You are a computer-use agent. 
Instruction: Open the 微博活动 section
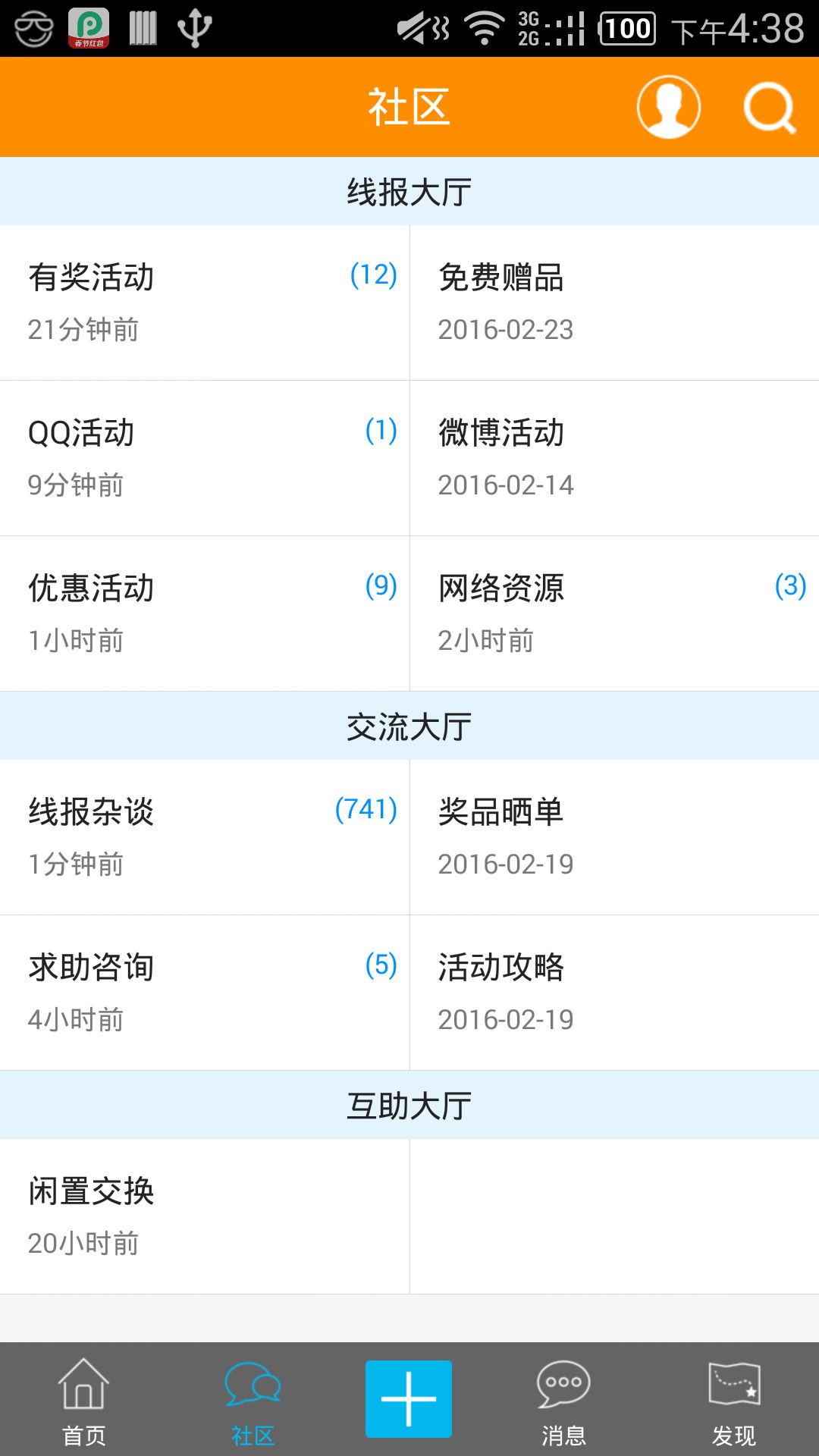coord(614,457)
